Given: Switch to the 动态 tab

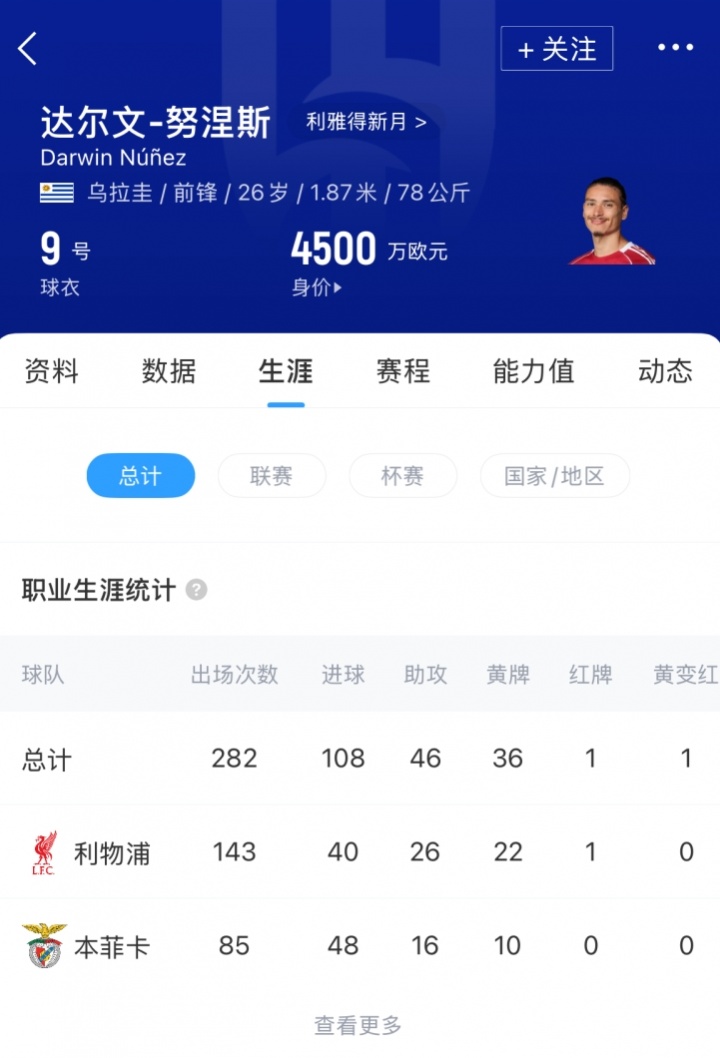Looking at the screenshot, I should (x=665, y=371).
